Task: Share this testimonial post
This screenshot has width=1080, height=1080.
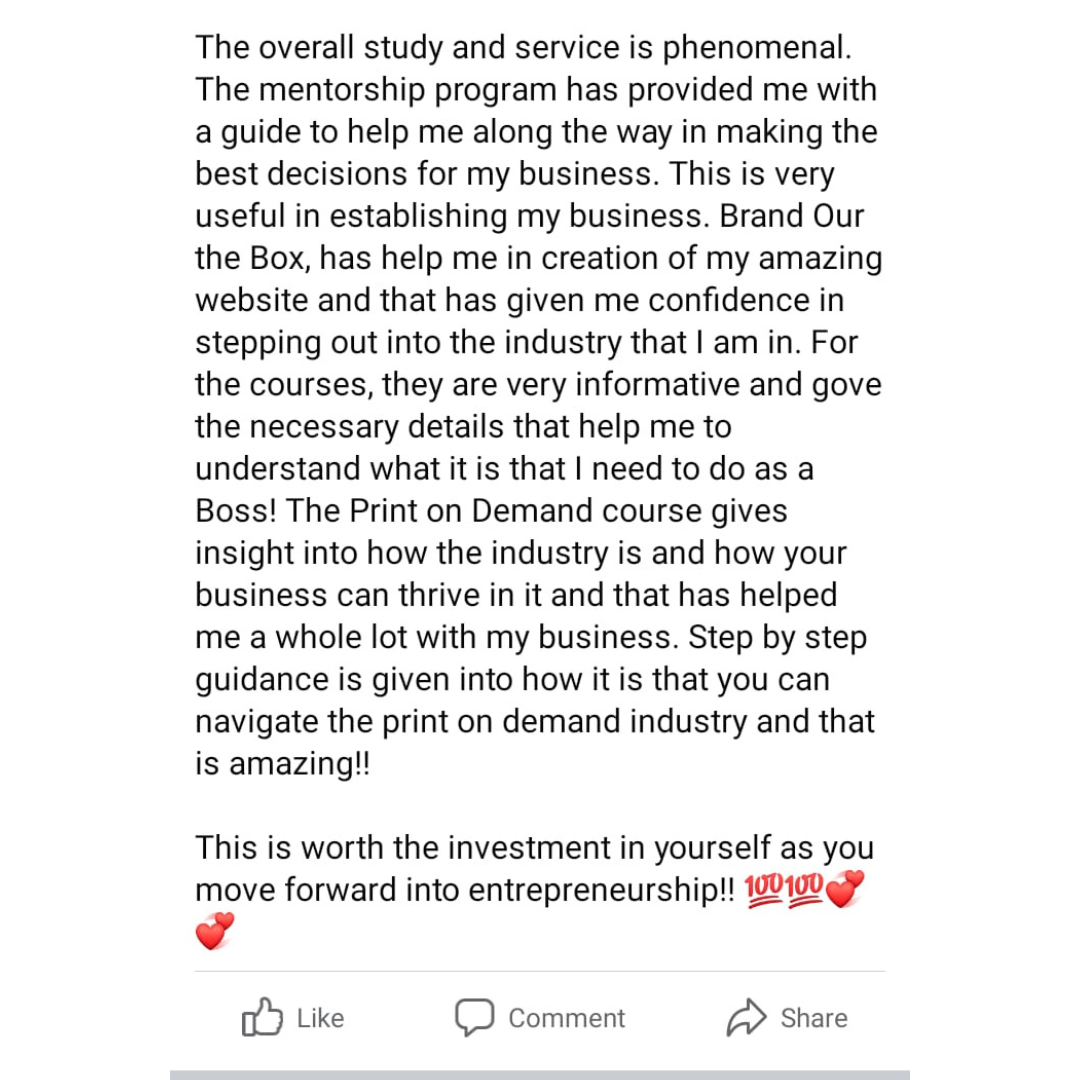Action: (787, 1018)
